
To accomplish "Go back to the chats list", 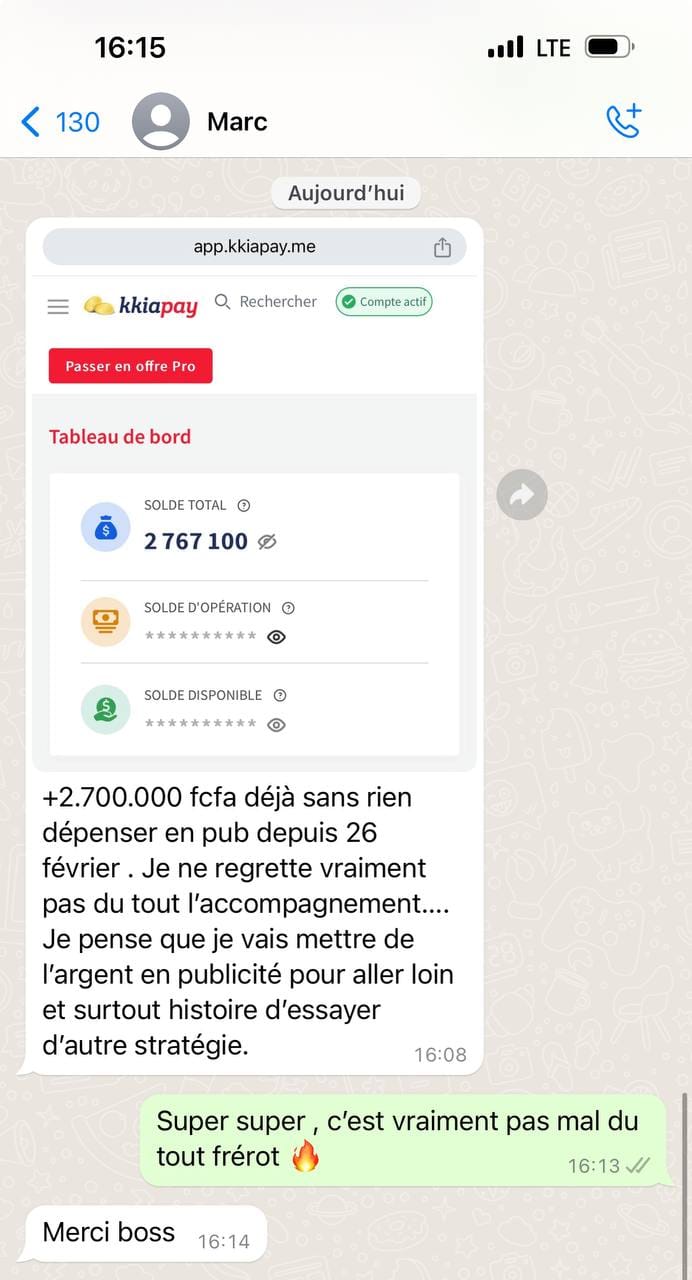I will click(x=58, y=122).
